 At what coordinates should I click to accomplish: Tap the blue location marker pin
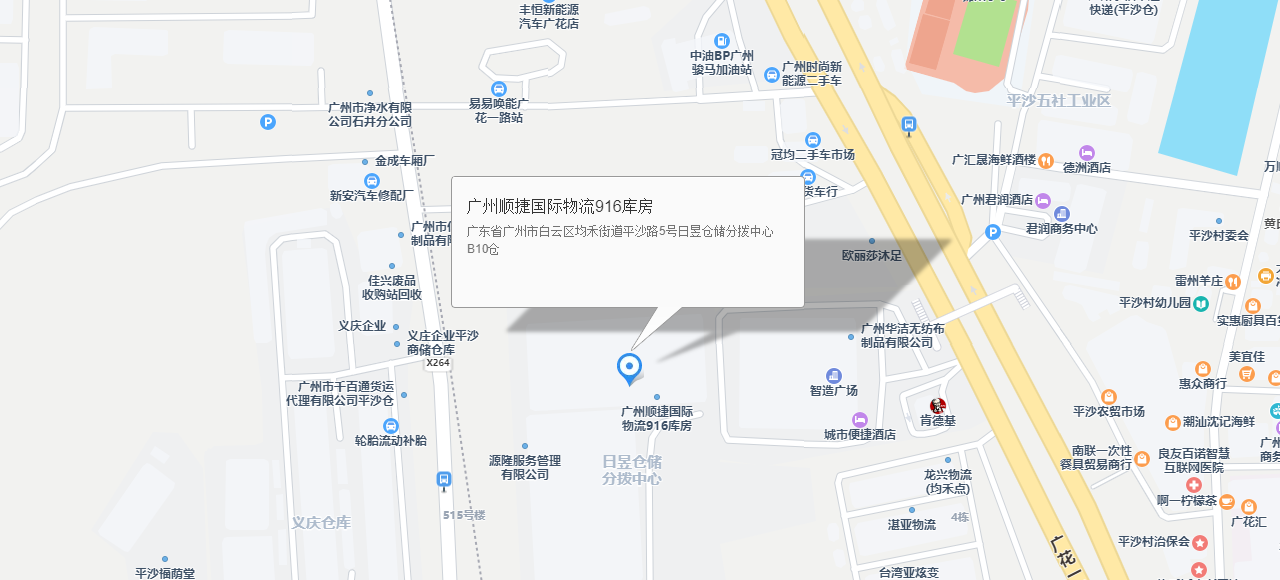click(x=629, y=367)
